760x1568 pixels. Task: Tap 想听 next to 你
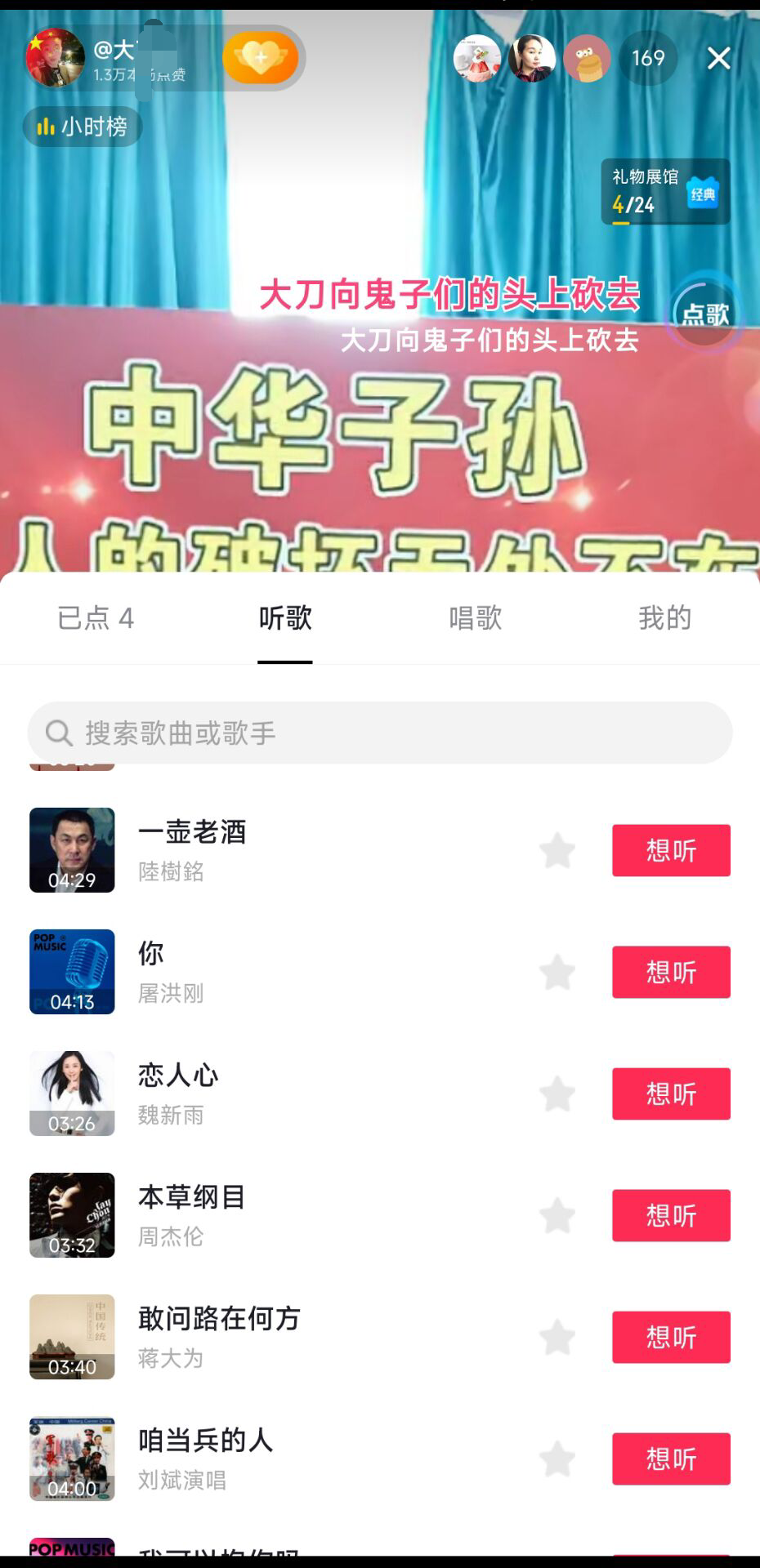[x=671, y=972]
